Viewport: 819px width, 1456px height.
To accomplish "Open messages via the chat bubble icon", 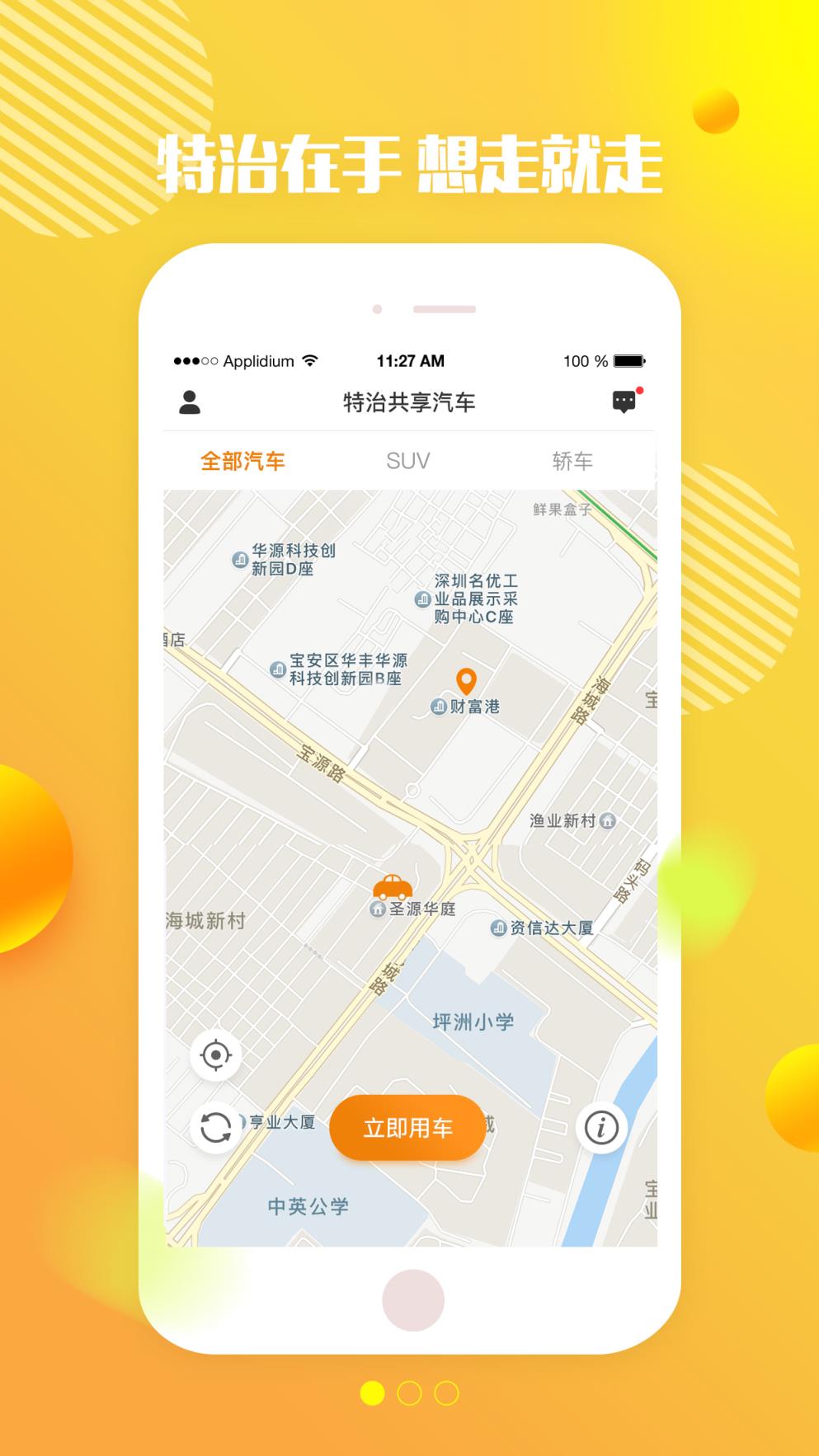I will [625, 402].
